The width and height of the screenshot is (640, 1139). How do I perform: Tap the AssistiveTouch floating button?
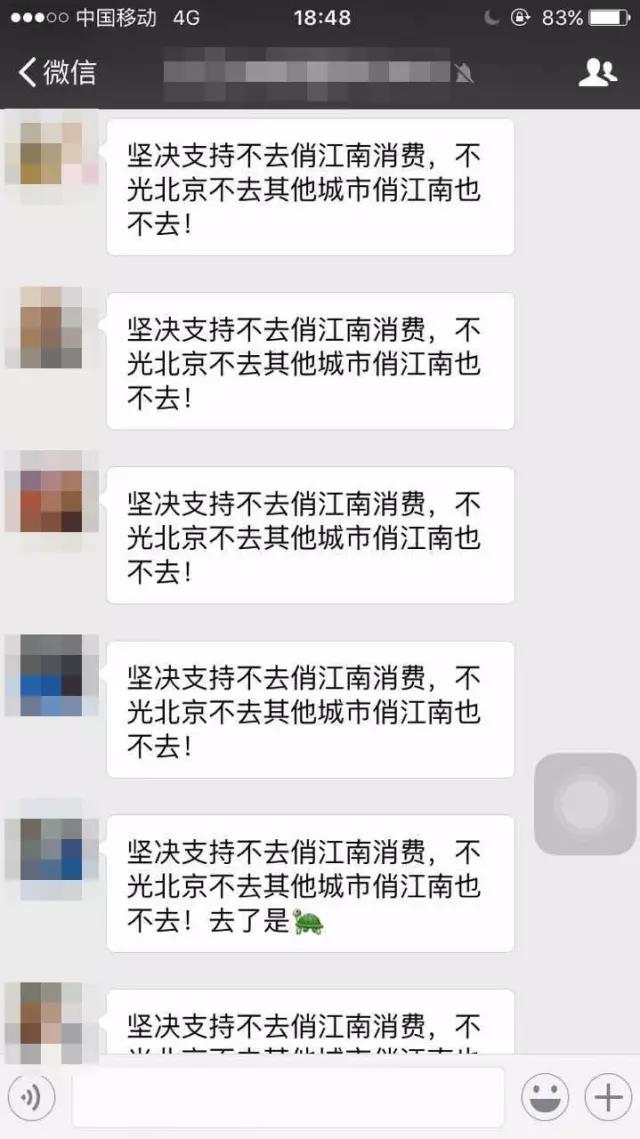point(585,804)
